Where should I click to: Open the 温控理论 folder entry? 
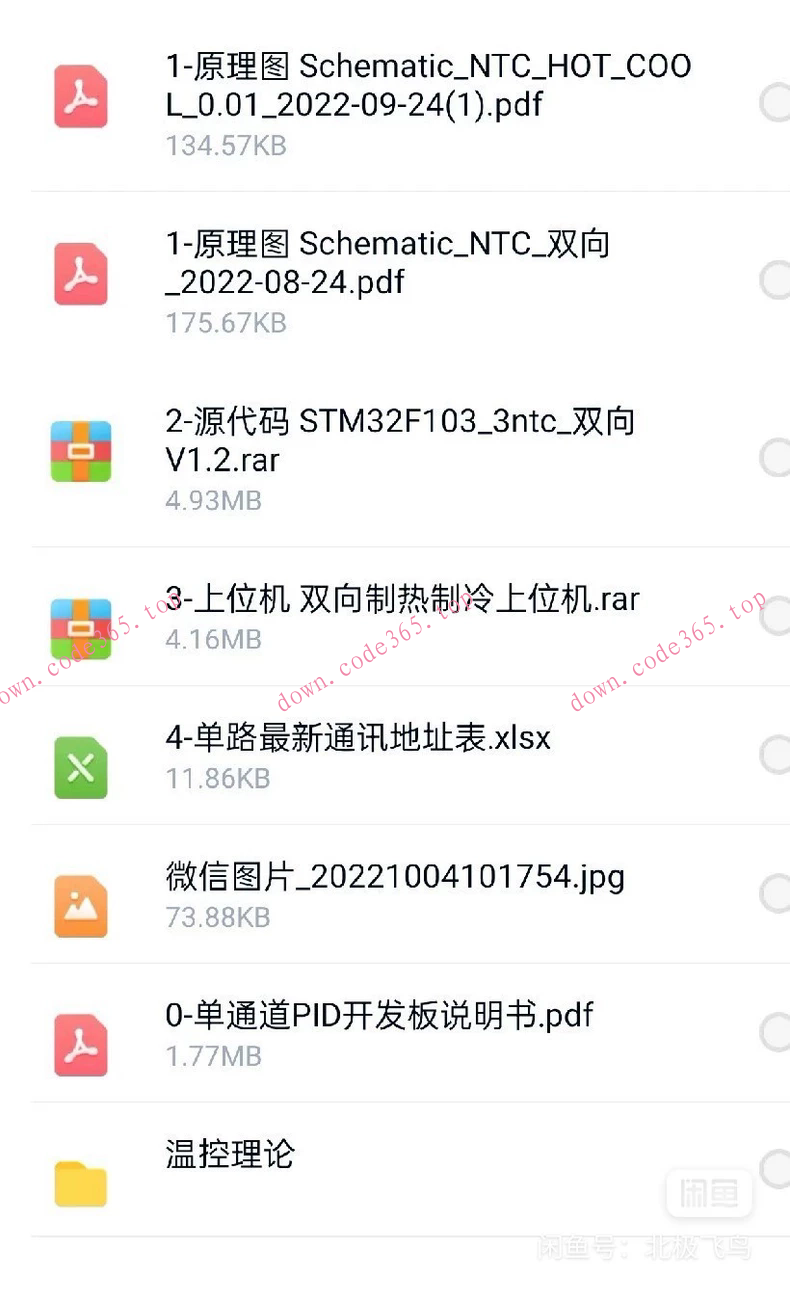(x=232, y=1155)
